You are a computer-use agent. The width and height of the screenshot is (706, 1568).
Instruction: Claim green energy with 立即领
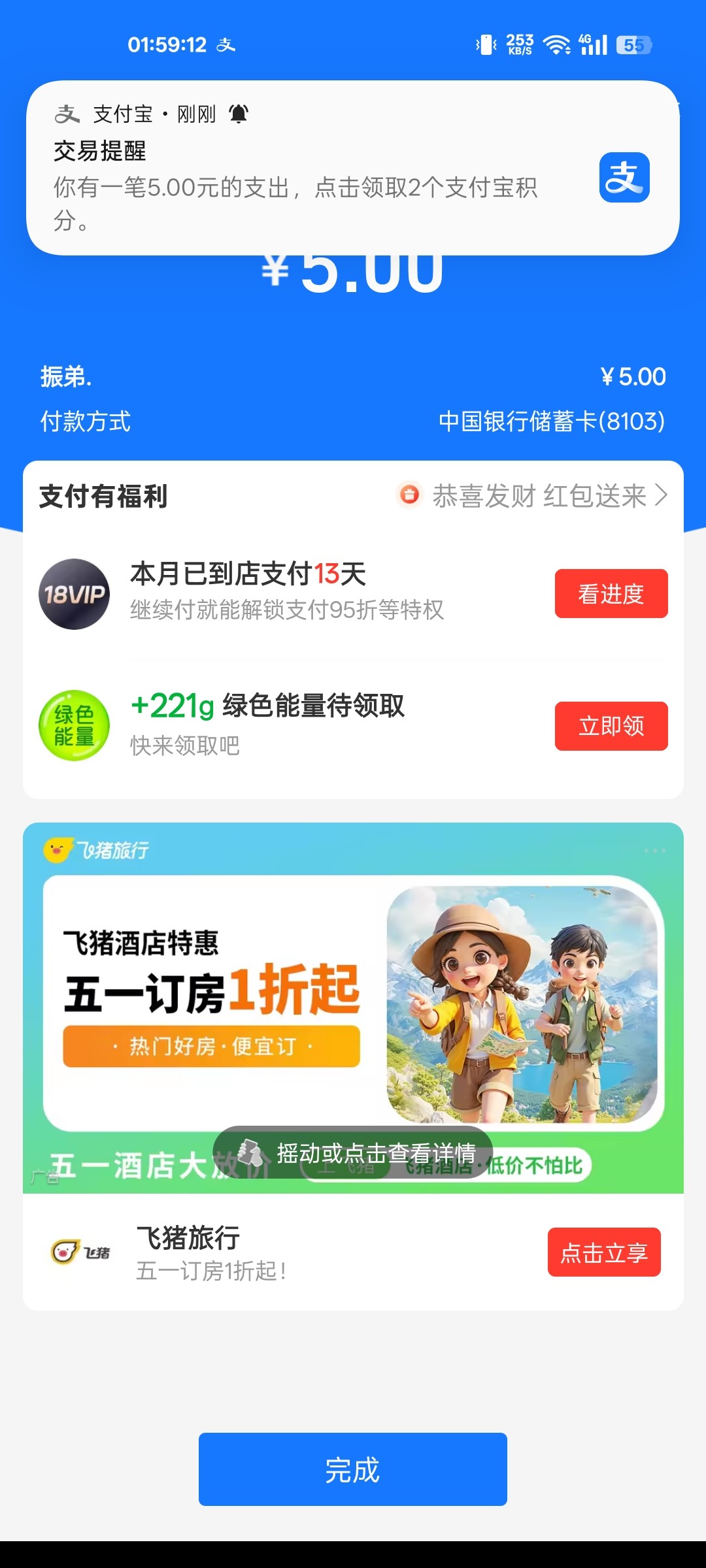pos(611,726)
